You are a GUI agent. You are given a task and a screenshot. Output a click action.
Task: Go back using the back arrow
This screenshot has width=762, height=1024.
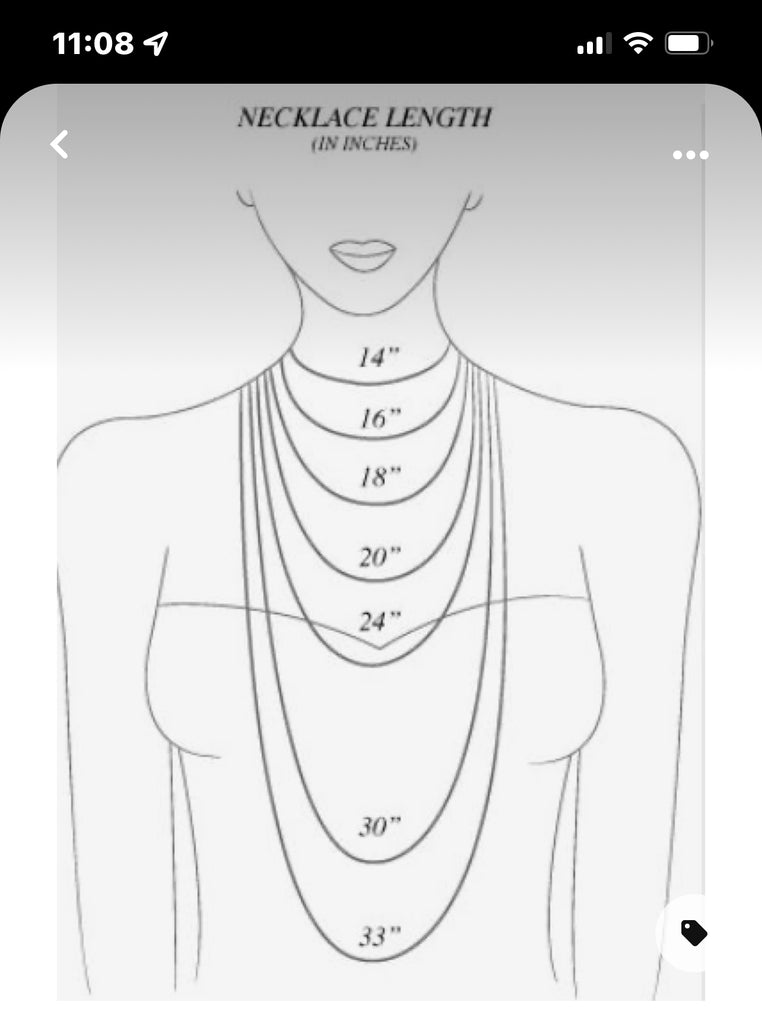60,145
